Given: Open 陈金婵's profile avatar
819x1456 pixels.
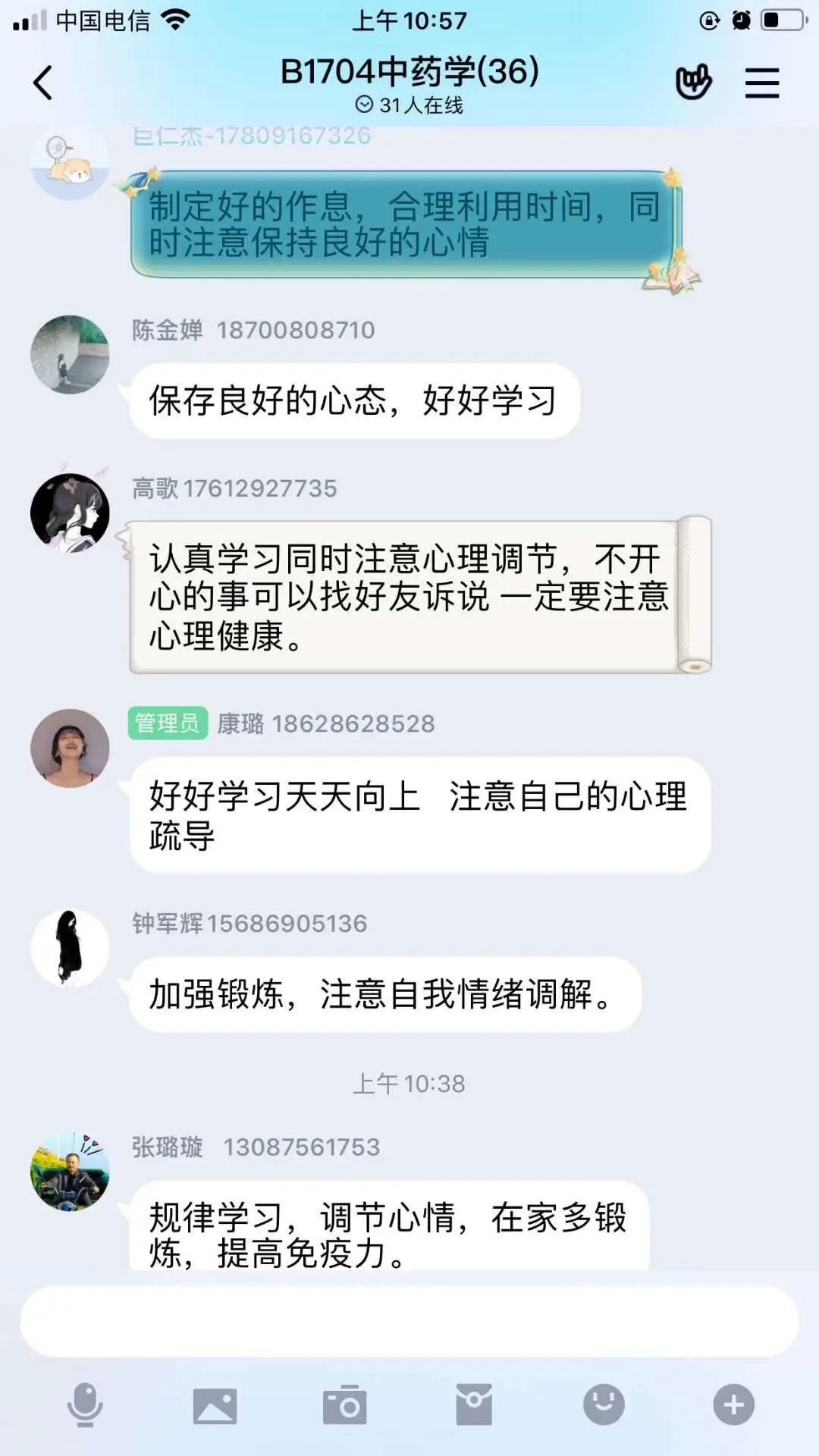Looking at the screenshot, I should (70, 354).
